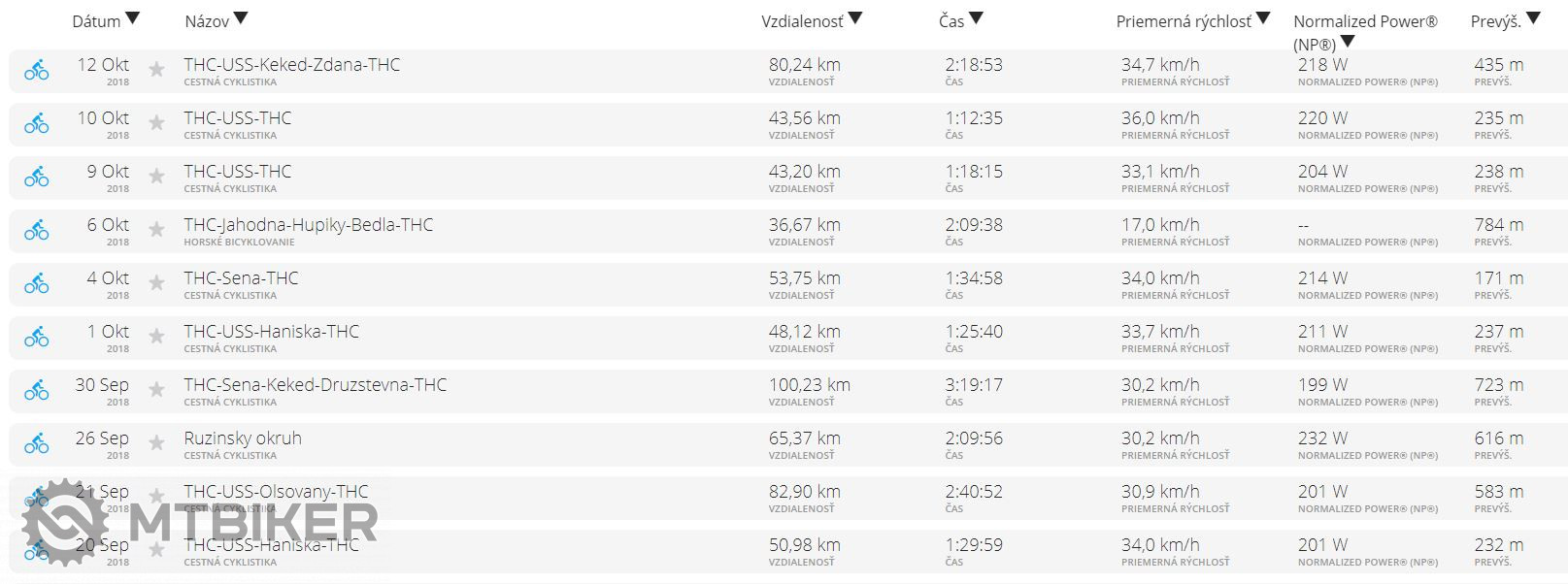
Task: Favorite the 12 Okt activity with star
Action: [x=156, y=69]
